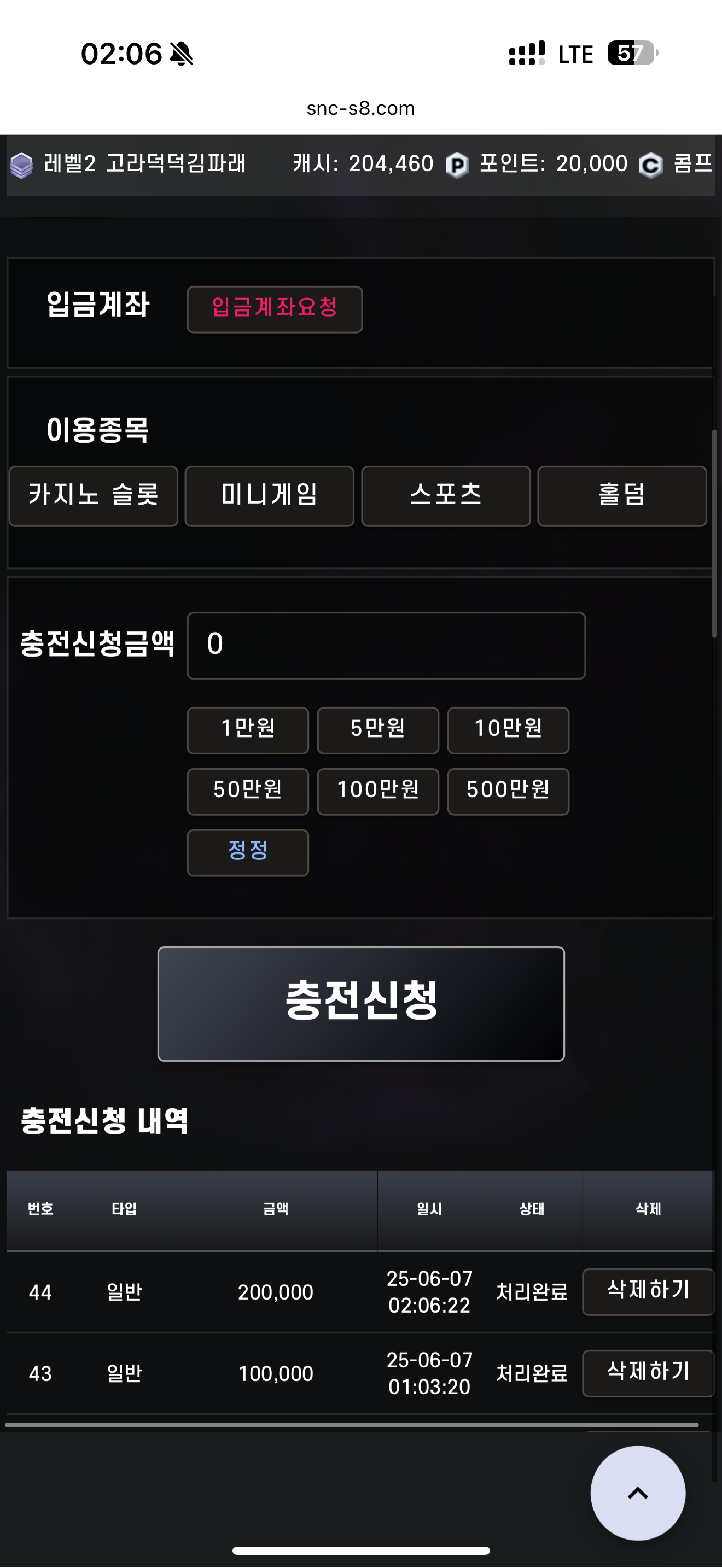
Task: Choose the 미니게임 category
Action: (x=269, y=496)
